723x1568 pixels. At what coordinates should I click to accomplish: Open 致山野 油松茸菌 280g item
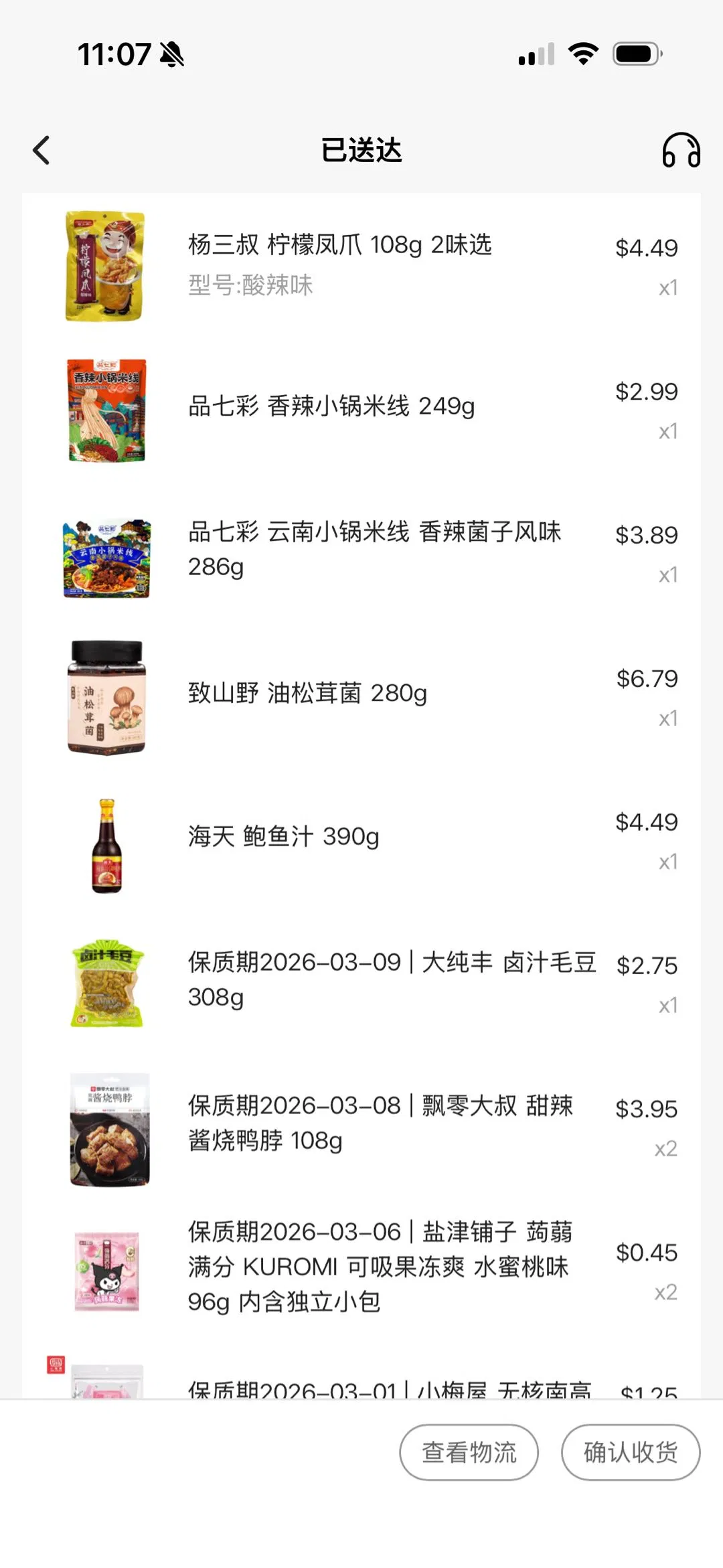[307, 693]
